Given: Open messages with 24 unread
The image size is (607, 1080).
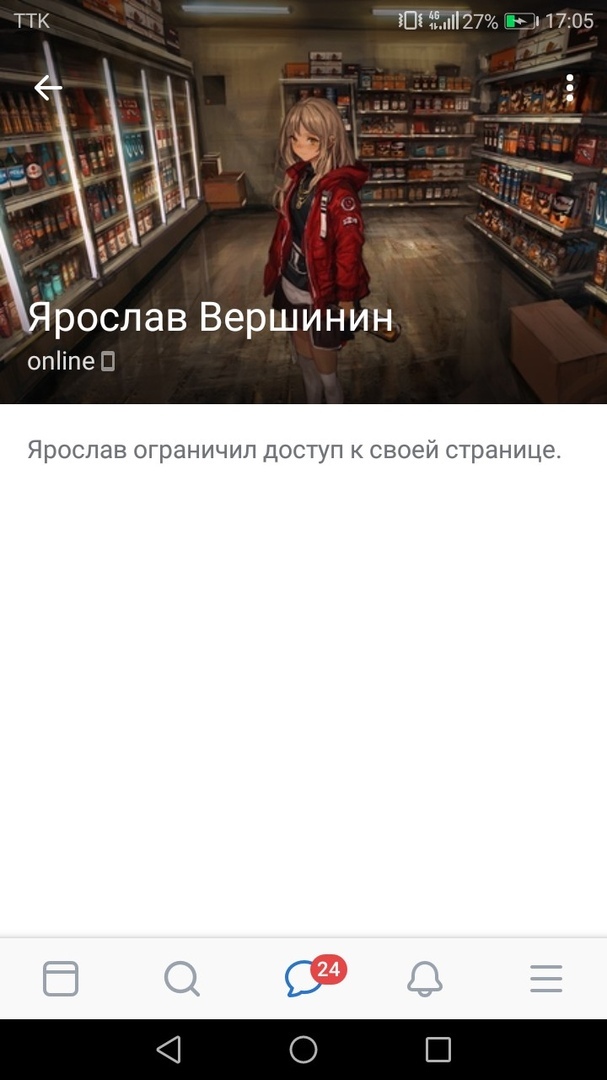Looking at the screenshot, I should (x=304, y=978).
